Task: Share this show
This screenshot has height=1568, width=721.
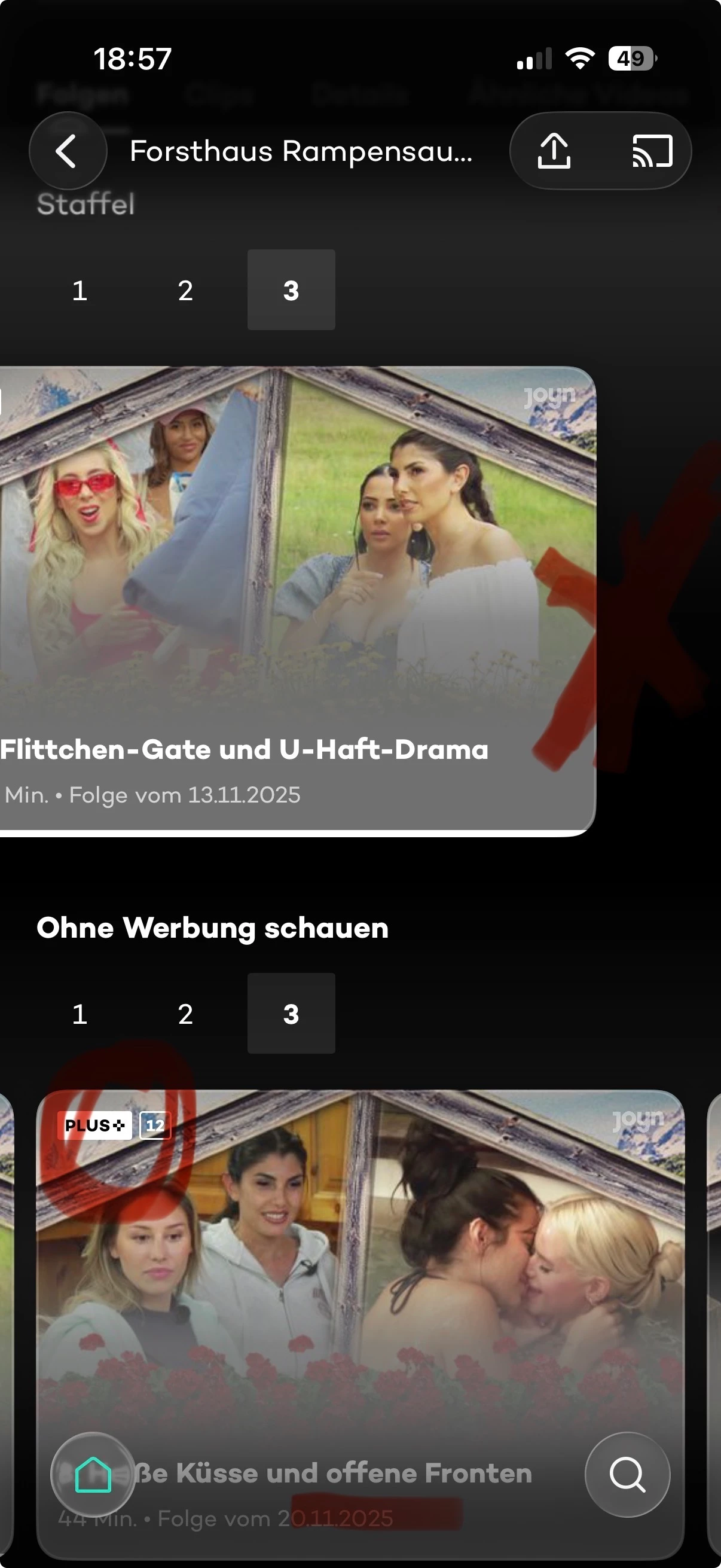Action: 554,151
